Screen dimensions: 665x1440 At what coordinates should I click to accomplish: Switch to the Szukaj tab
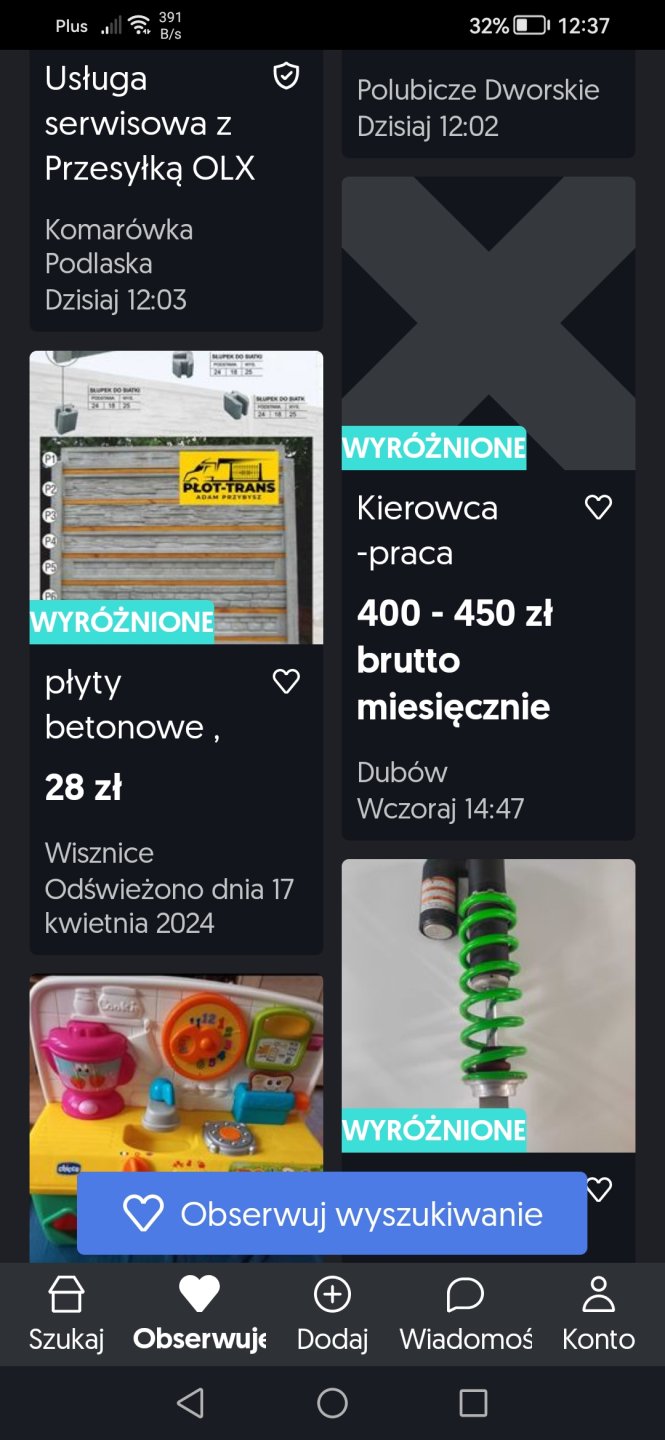[x=66, y=1313]
